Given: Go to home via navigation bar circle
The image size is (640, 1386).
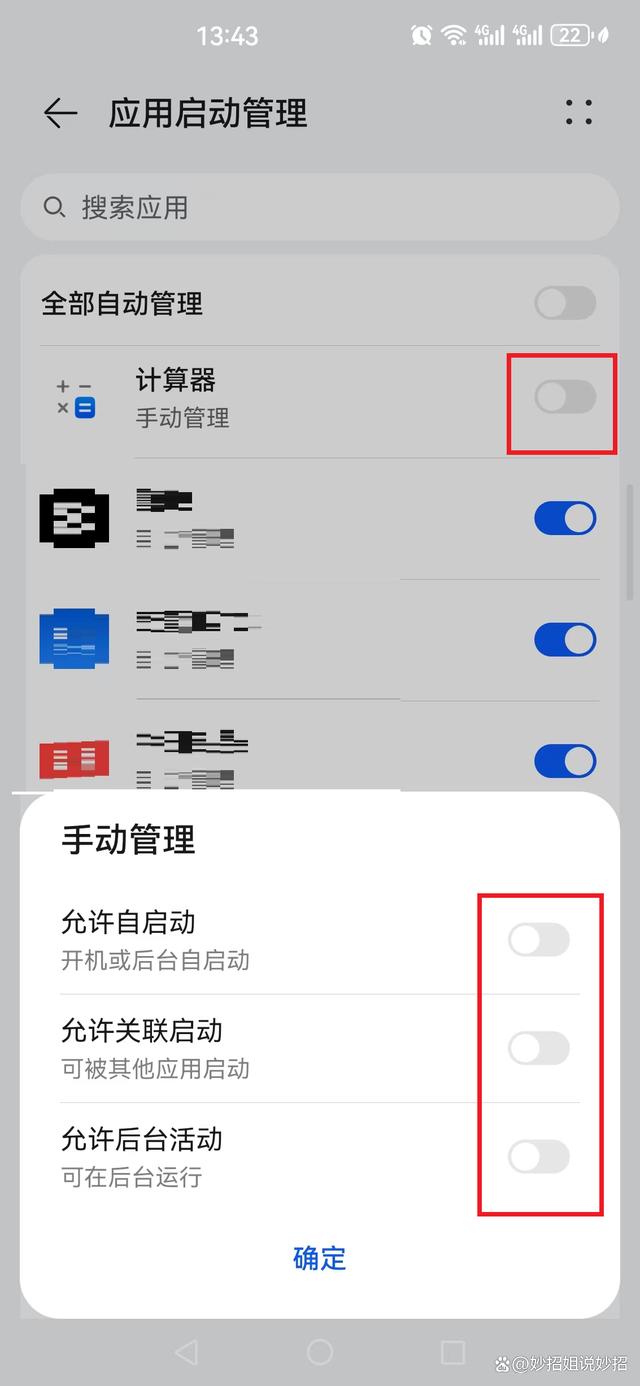Looking at the screenshot, I should point(319,1353).
